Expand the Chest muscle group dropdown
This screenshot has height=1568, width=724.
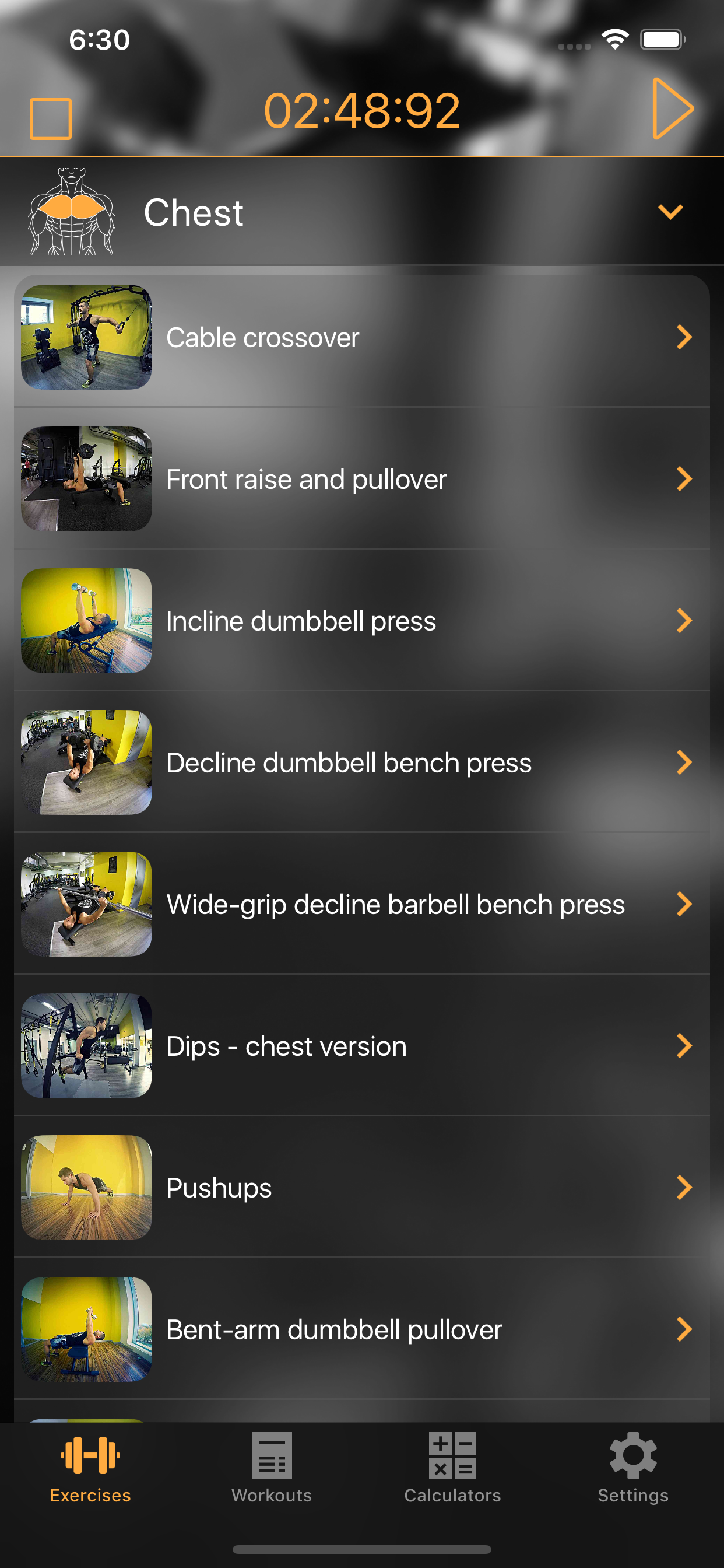pos(670,212)
